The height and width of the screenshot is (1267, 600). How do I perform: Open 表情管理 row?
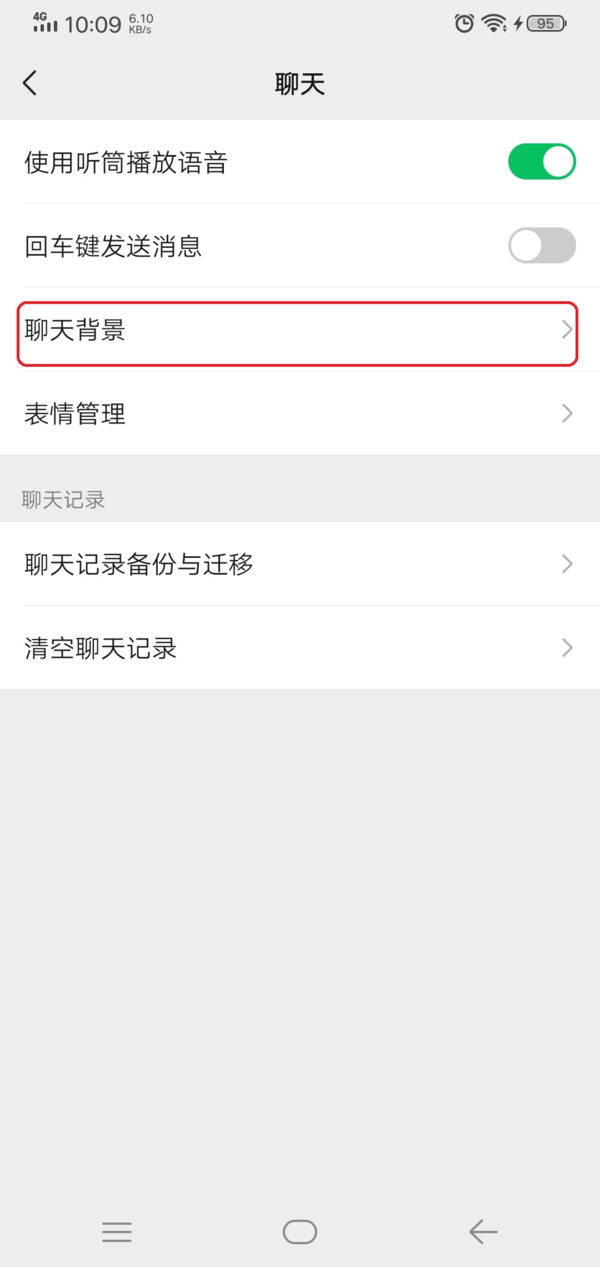[x=298, y=414]
